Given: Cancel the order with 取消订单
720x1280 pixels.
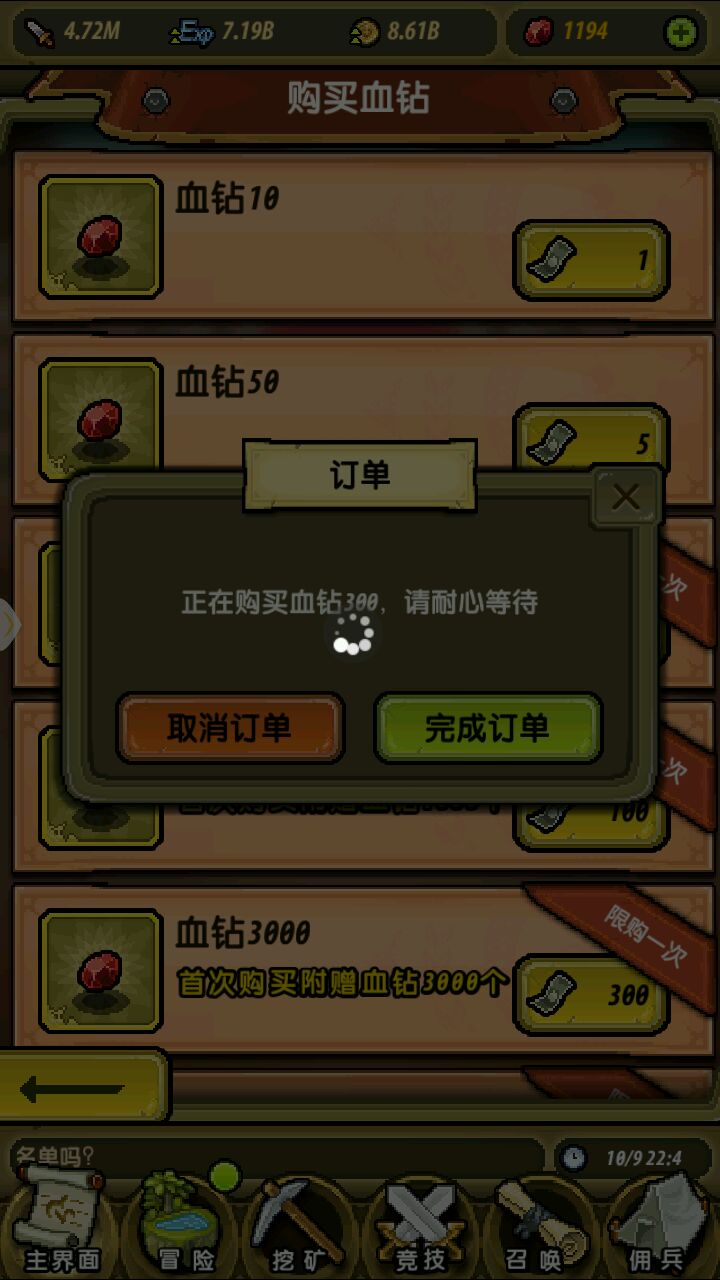Looking at the screenshot, I should 230,728.
